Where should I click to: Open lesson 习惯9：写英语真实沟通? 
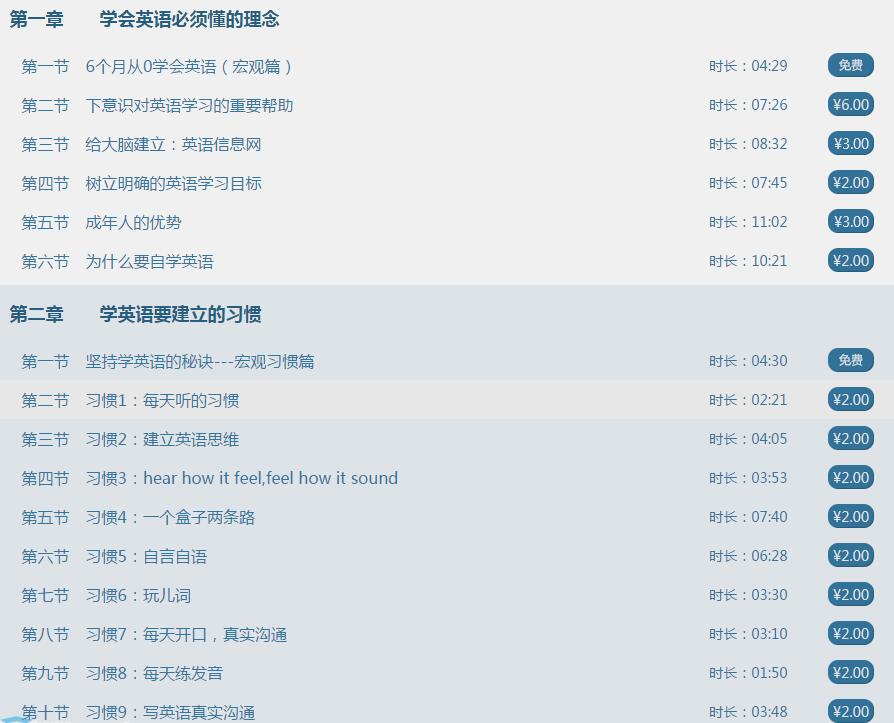tap(170, 712)
